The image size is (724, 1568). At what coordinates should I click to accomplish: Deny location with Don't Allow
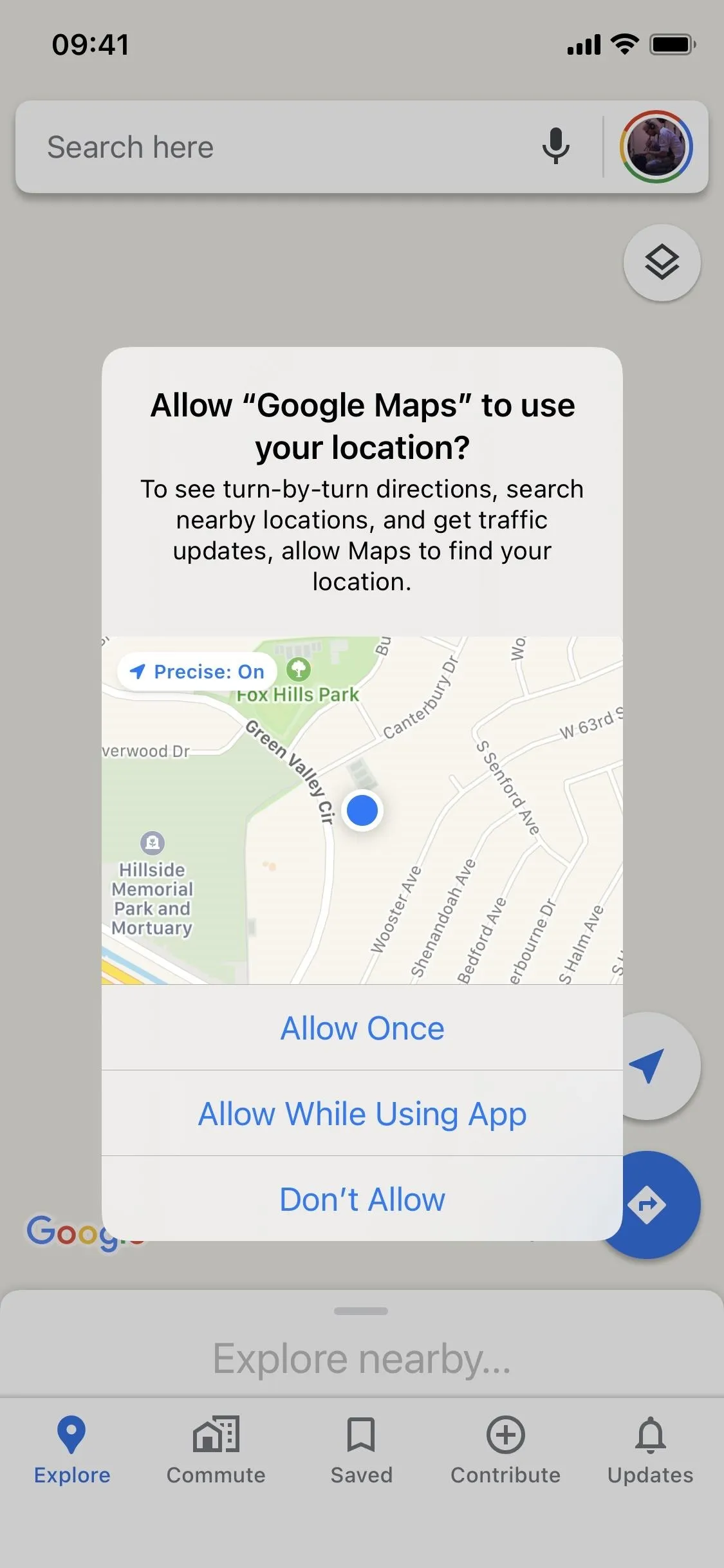coord(362,1199)
